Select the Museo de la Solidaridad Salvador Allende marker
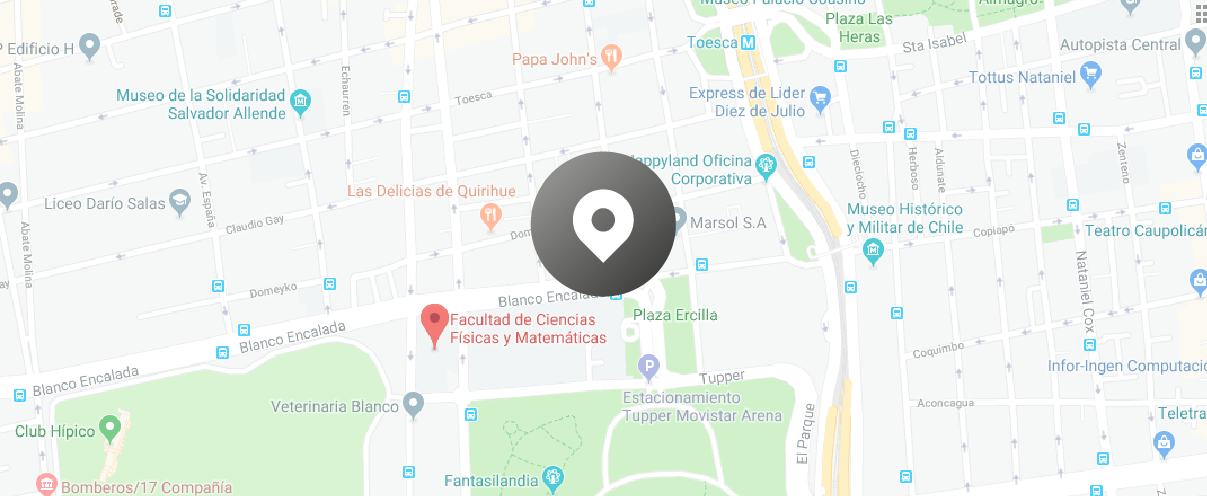Image resolution: width=1207 pixels, height=496 pixels. (300, 100)
